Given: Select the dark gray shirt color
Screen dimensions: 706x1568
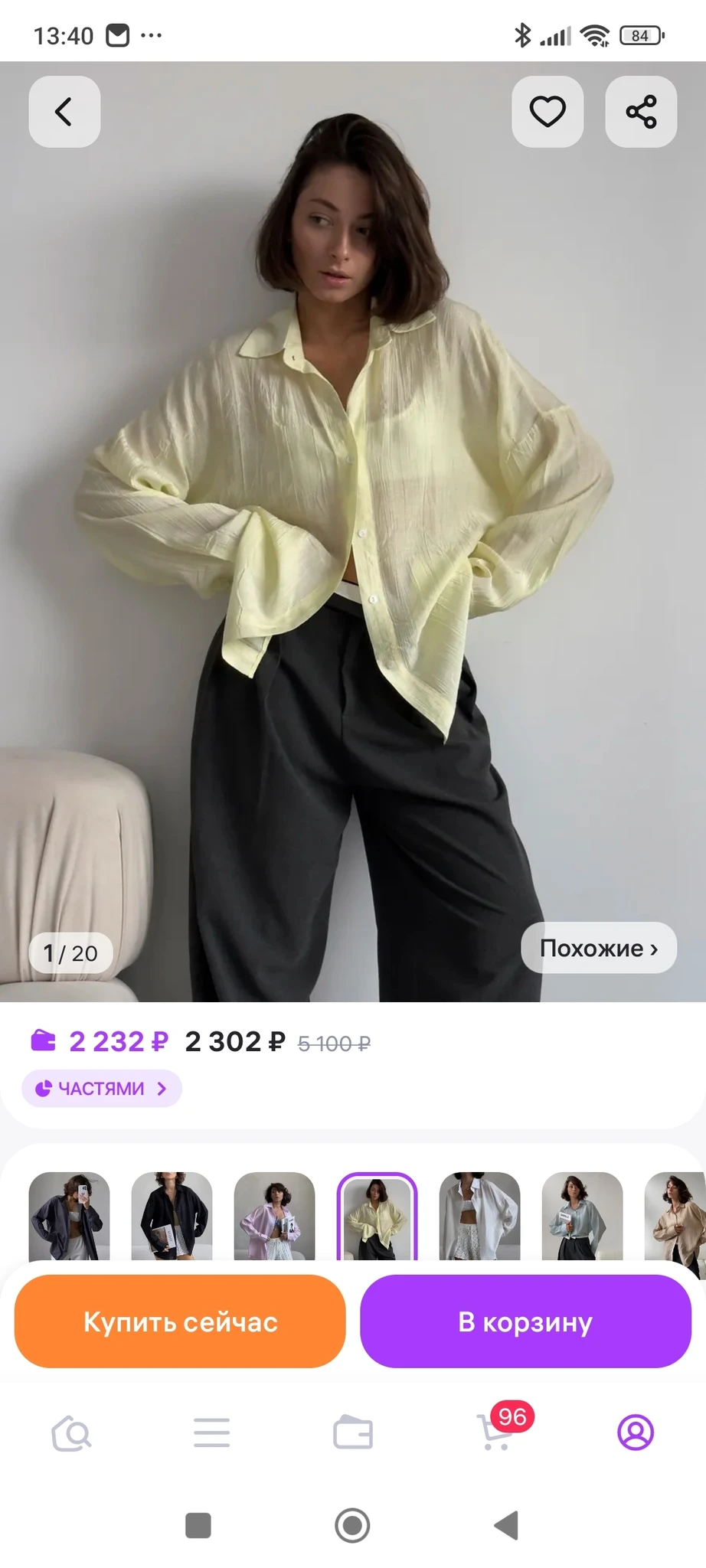Looking at the screenshot, I should point(69,1214).
